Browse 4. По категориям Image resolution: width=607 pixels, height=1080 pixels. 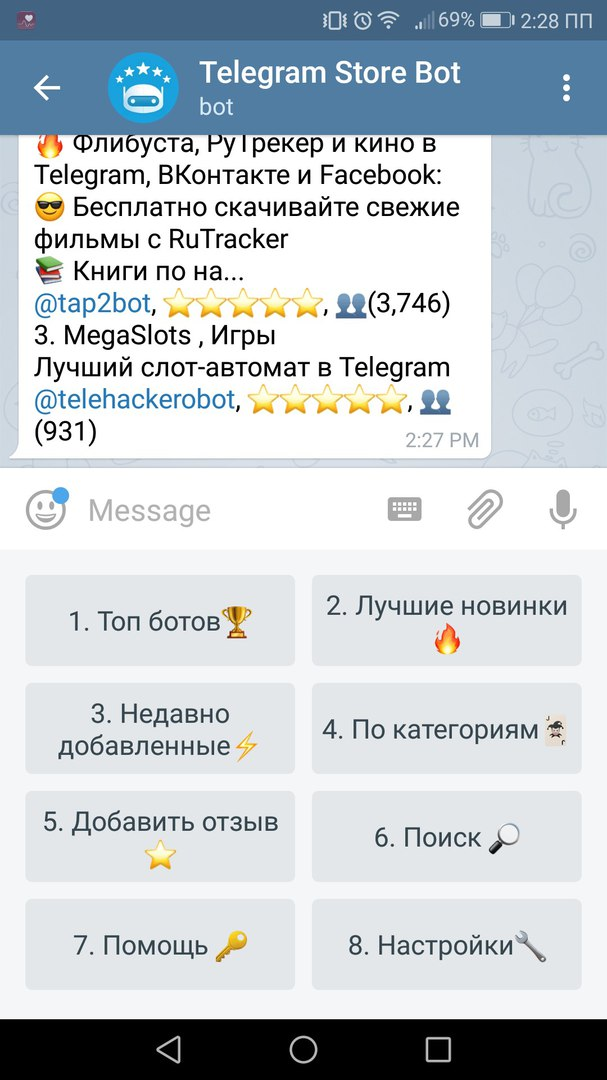pos(446,728)
